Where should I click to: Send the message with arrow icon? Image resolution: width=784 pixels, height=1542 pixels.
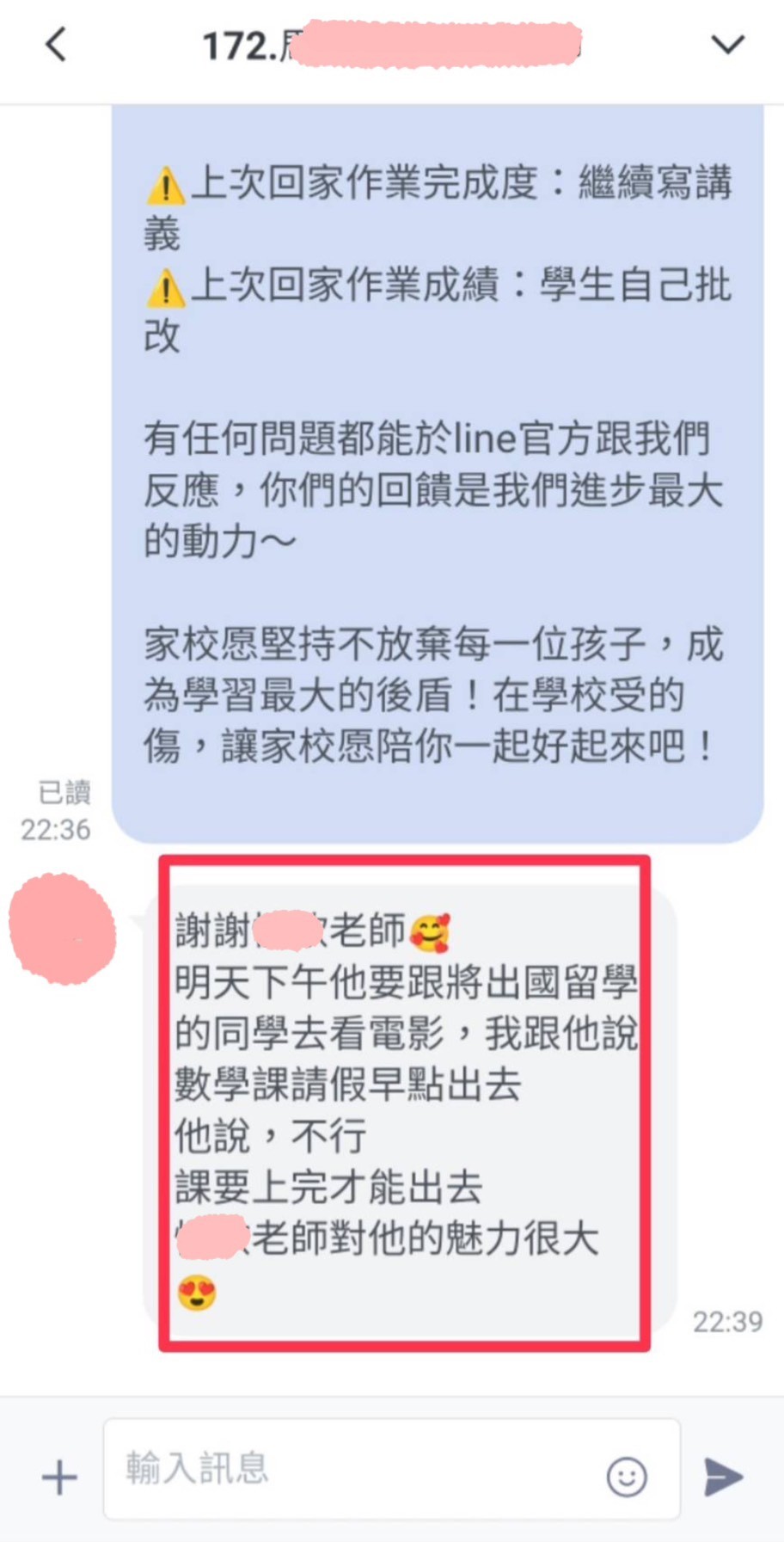(723, 1477)
